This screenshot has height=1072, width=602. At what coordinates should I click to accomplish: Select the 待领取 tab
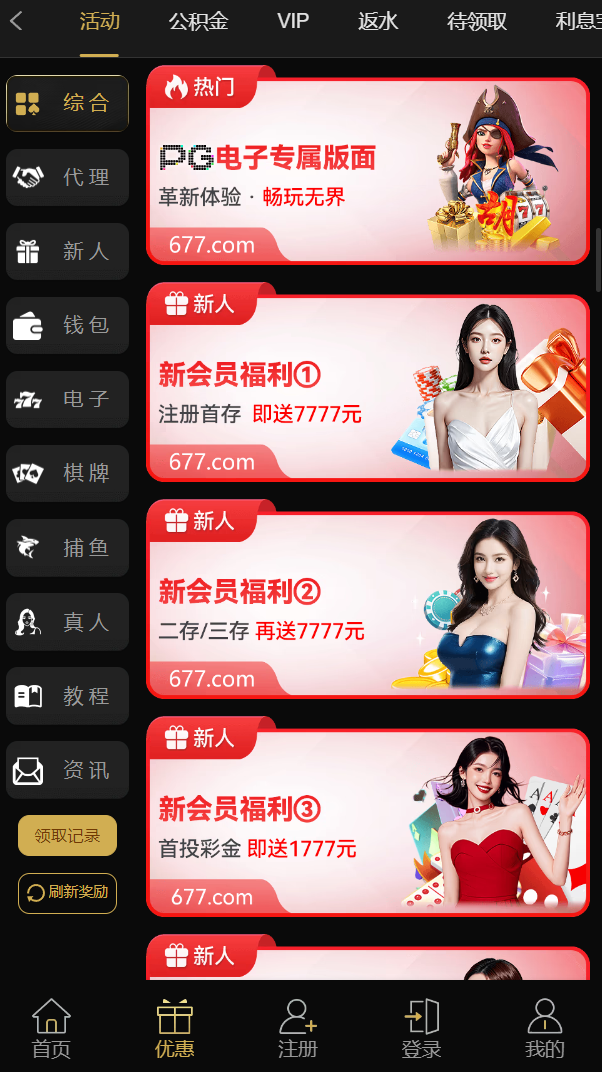[x=477, y=22]
